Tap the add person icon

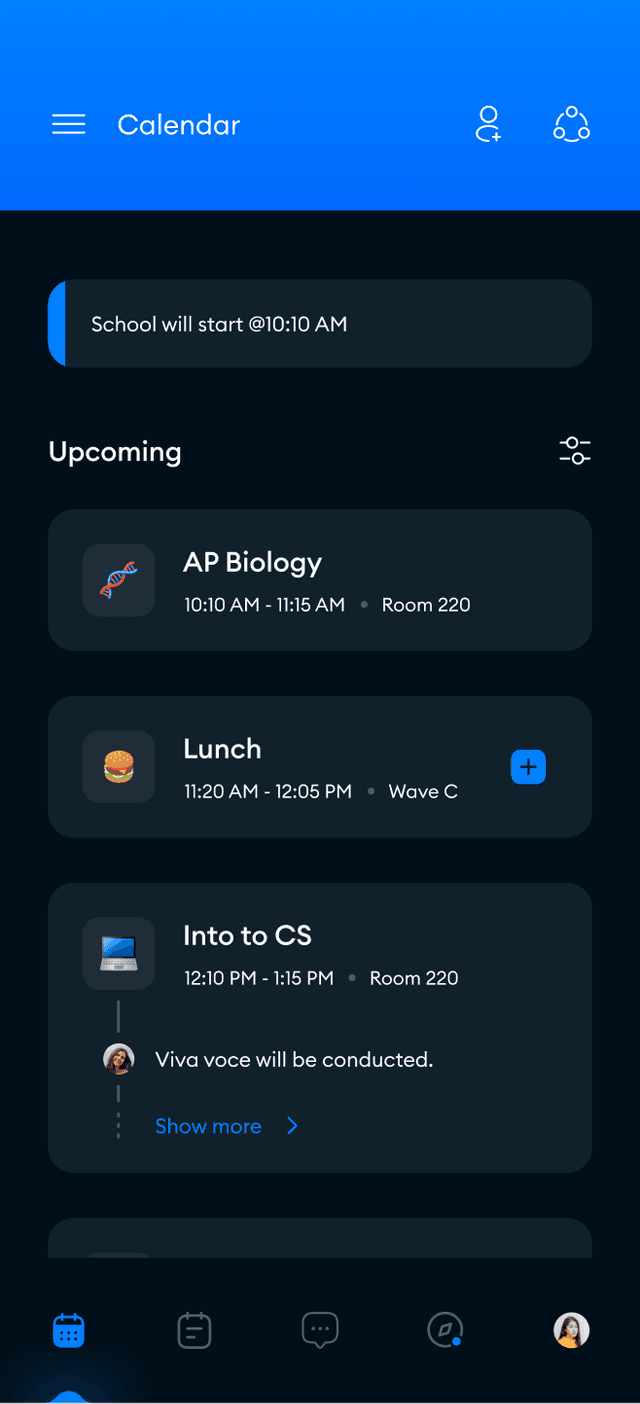click(x=488, y=125)
